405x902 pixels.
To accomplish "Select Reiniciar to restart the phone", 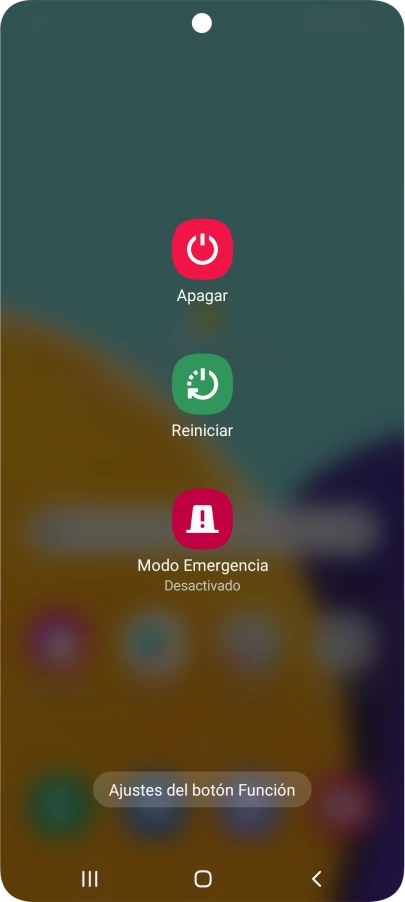I will (202, 384).
